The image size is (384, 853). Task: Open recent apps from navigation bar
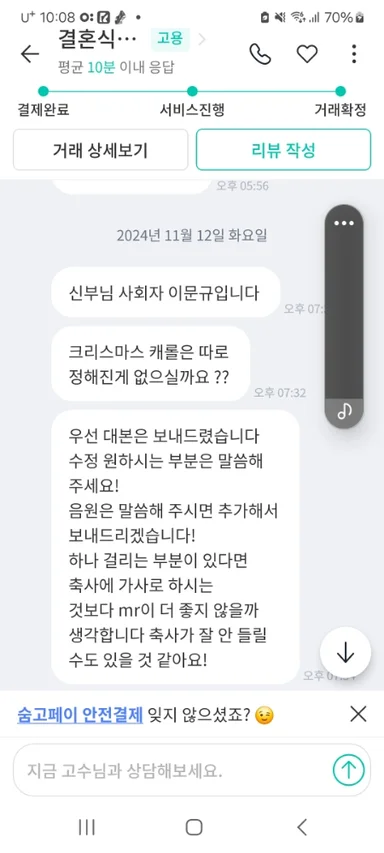[x=87, y=827]
